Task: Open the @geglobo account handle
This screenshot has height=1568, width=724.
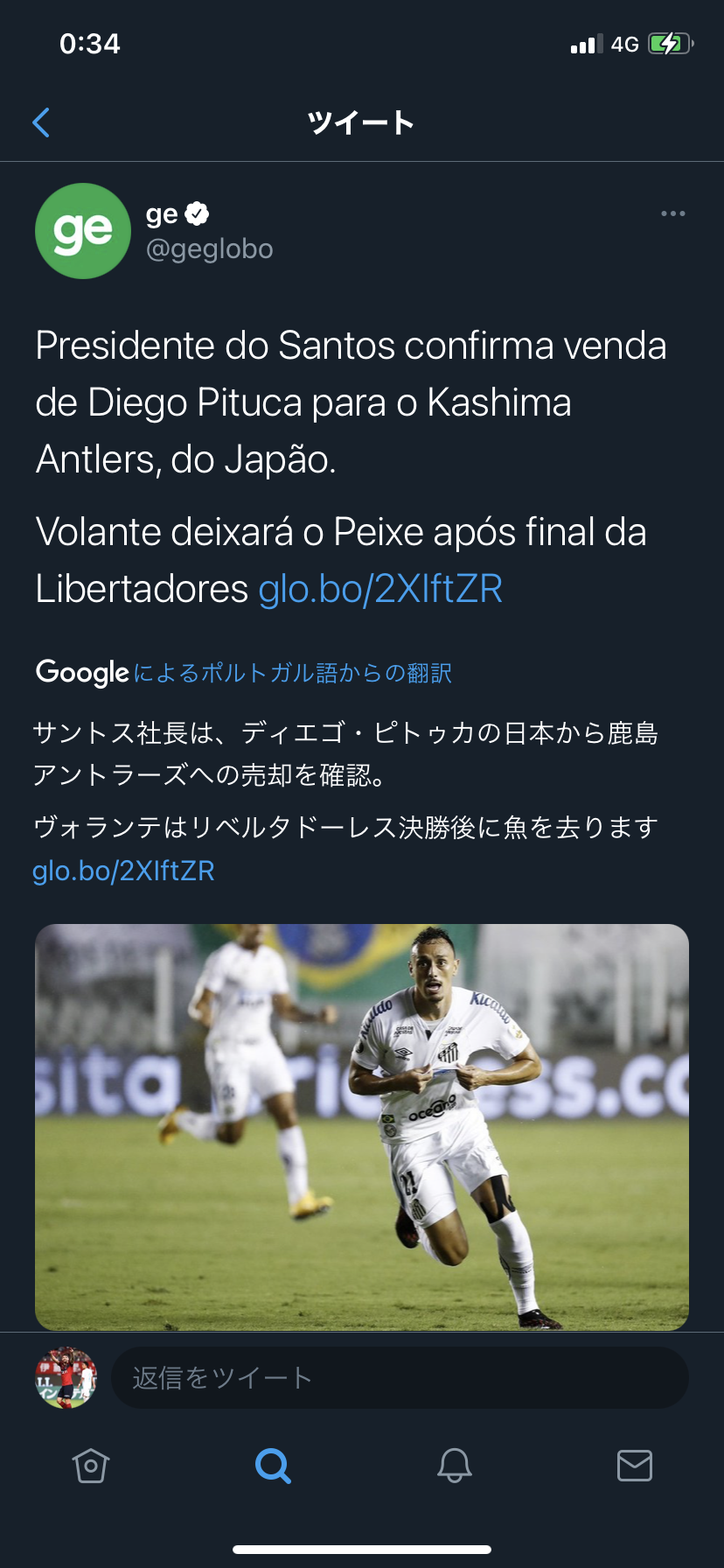Action: click(209, 249)
